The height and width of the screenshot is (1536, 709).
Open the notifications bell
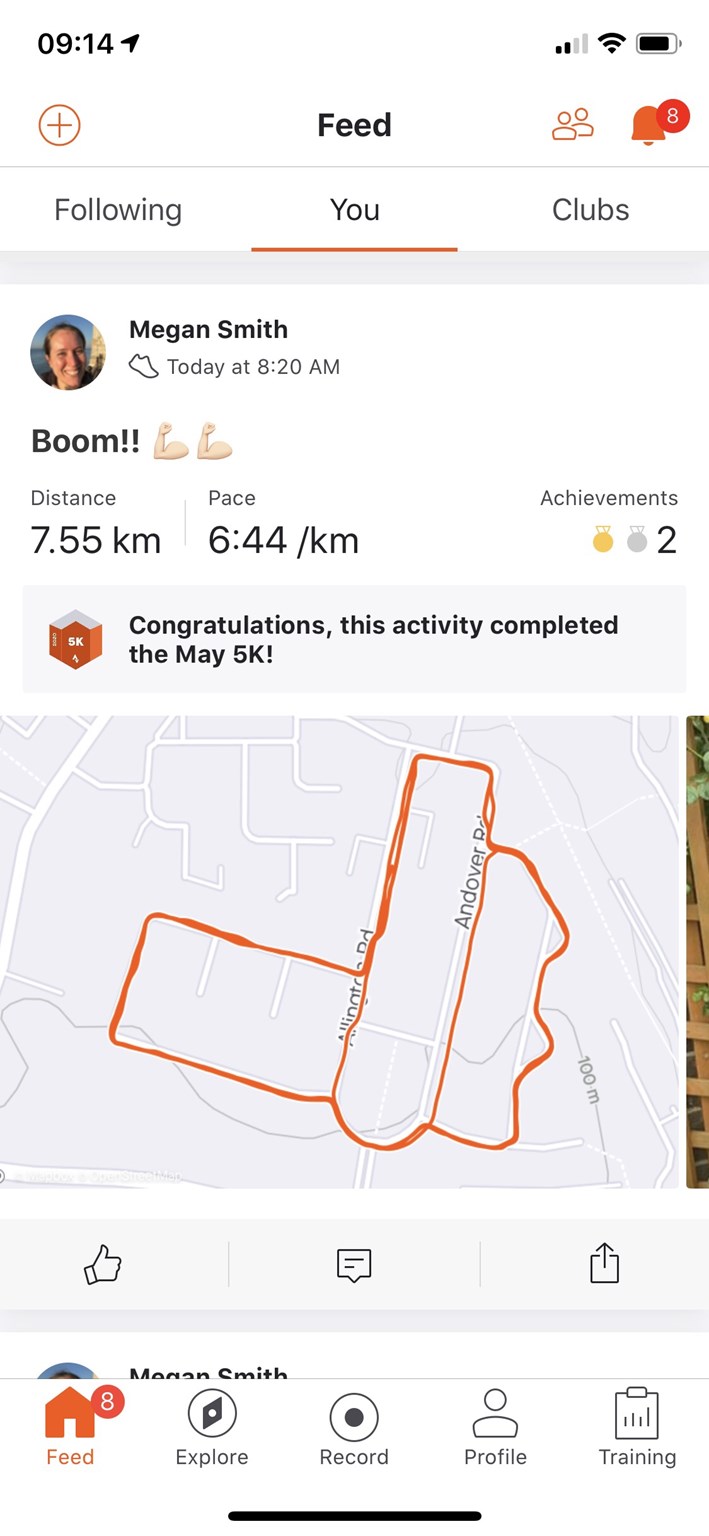click(x=648, y=125)
